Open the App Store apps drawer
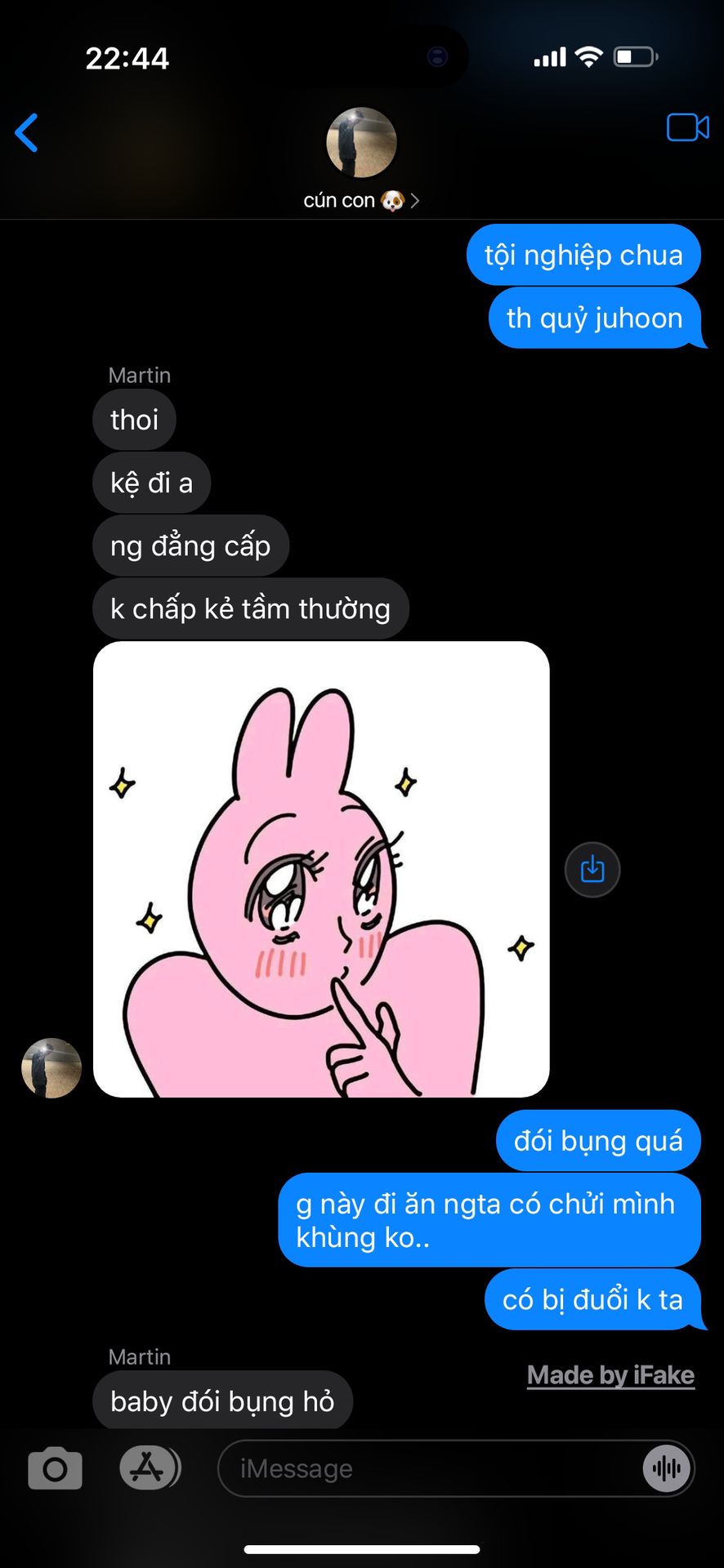 click(x=150, y=1468)
